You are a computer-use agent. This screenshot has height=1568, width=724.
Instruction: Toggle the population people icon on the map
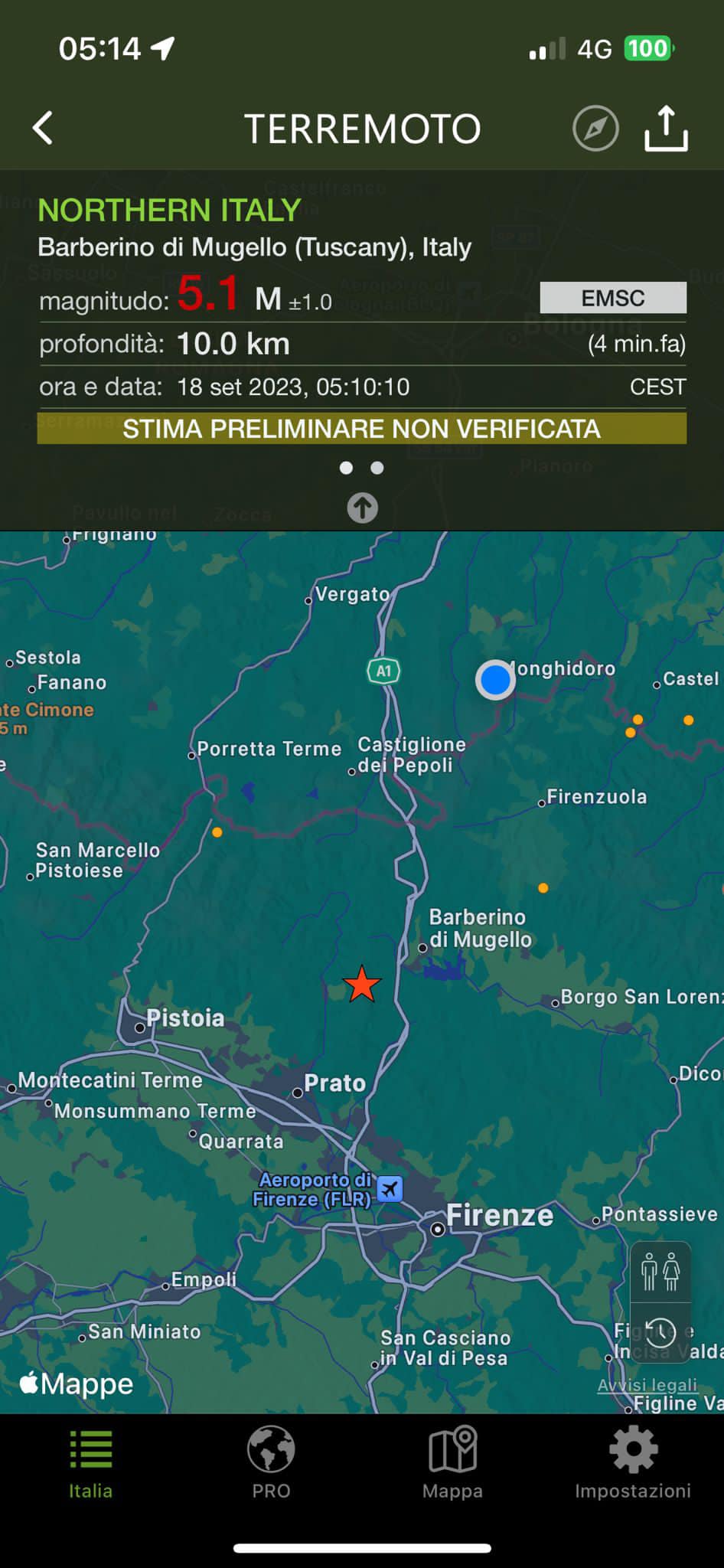(x=660, y=1272)
